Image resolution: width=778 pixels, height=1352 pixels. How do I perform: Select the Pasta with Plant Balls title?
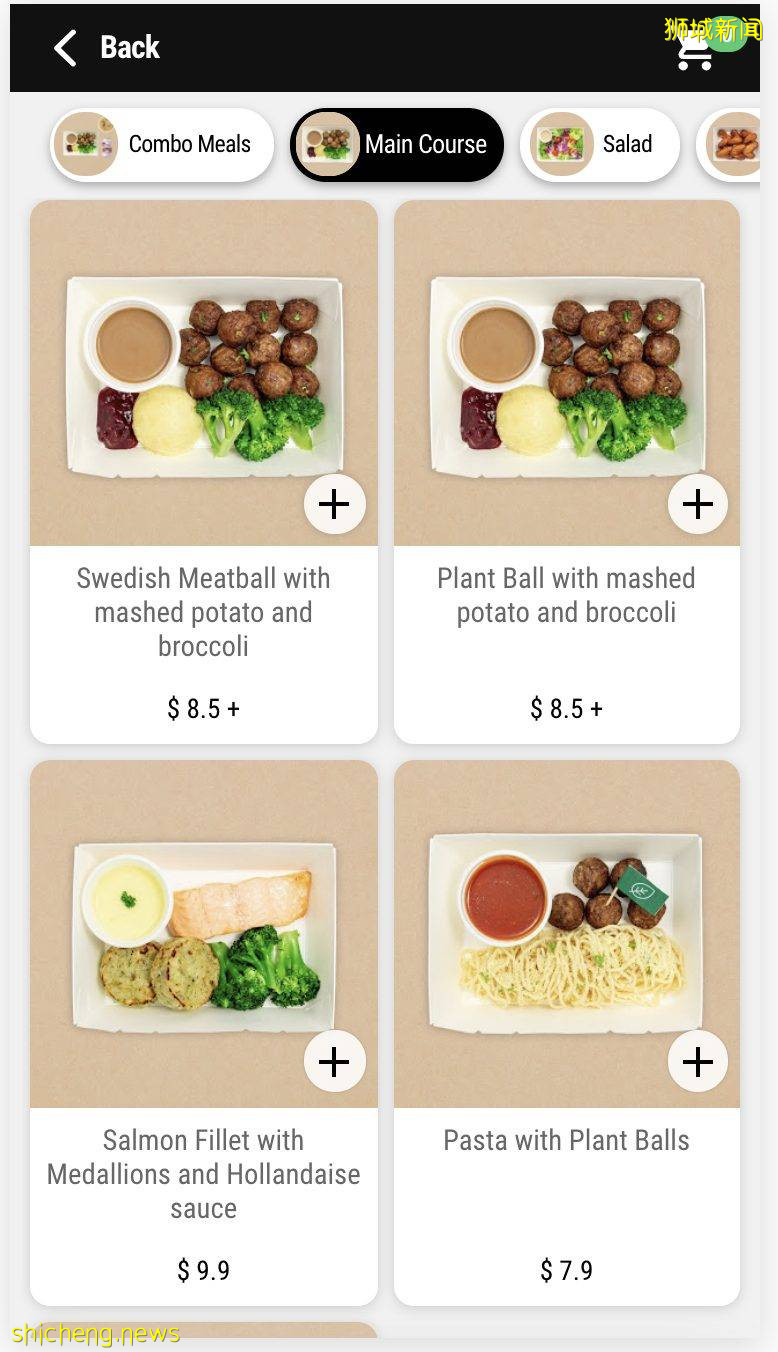[567, 1140]
